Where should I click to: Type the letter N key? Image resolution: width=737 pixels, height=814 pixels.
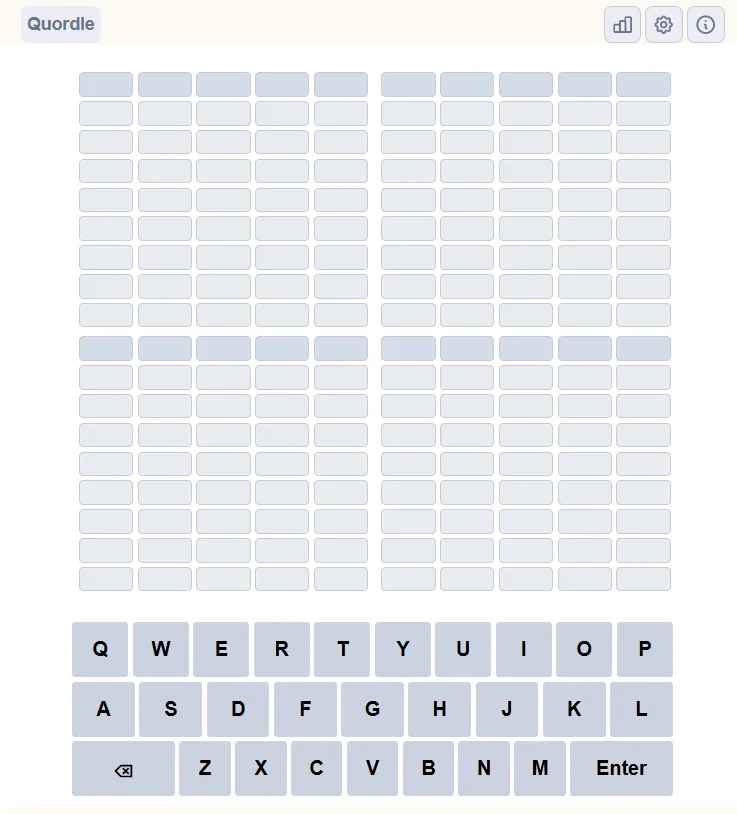coord(484,769)
